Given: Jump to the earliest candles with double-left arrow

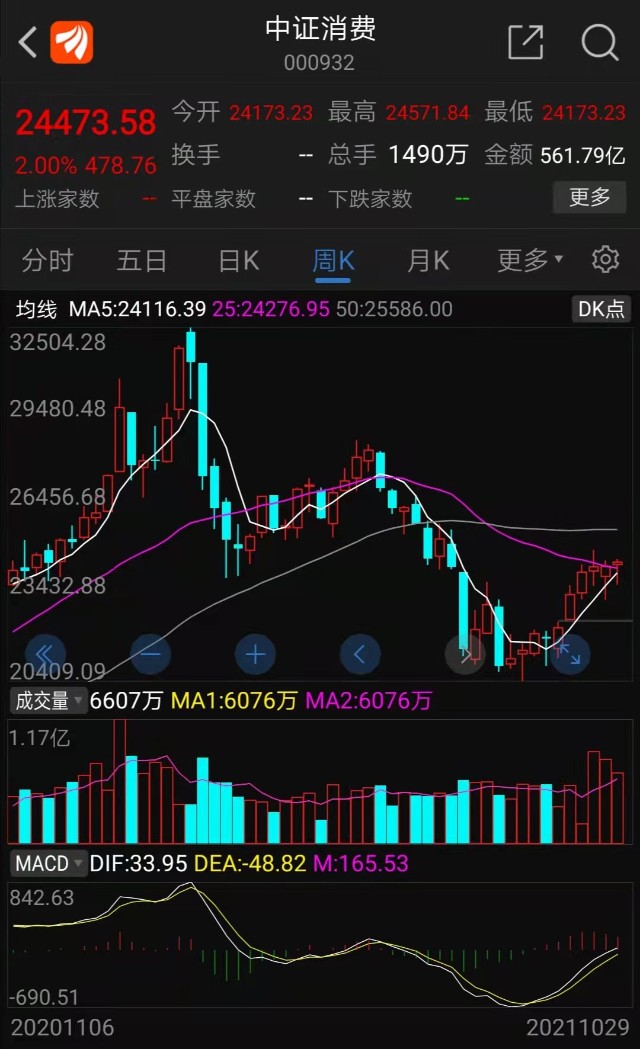Looking at the screenshot, I should pyautogui.click(x=44, y=654).
